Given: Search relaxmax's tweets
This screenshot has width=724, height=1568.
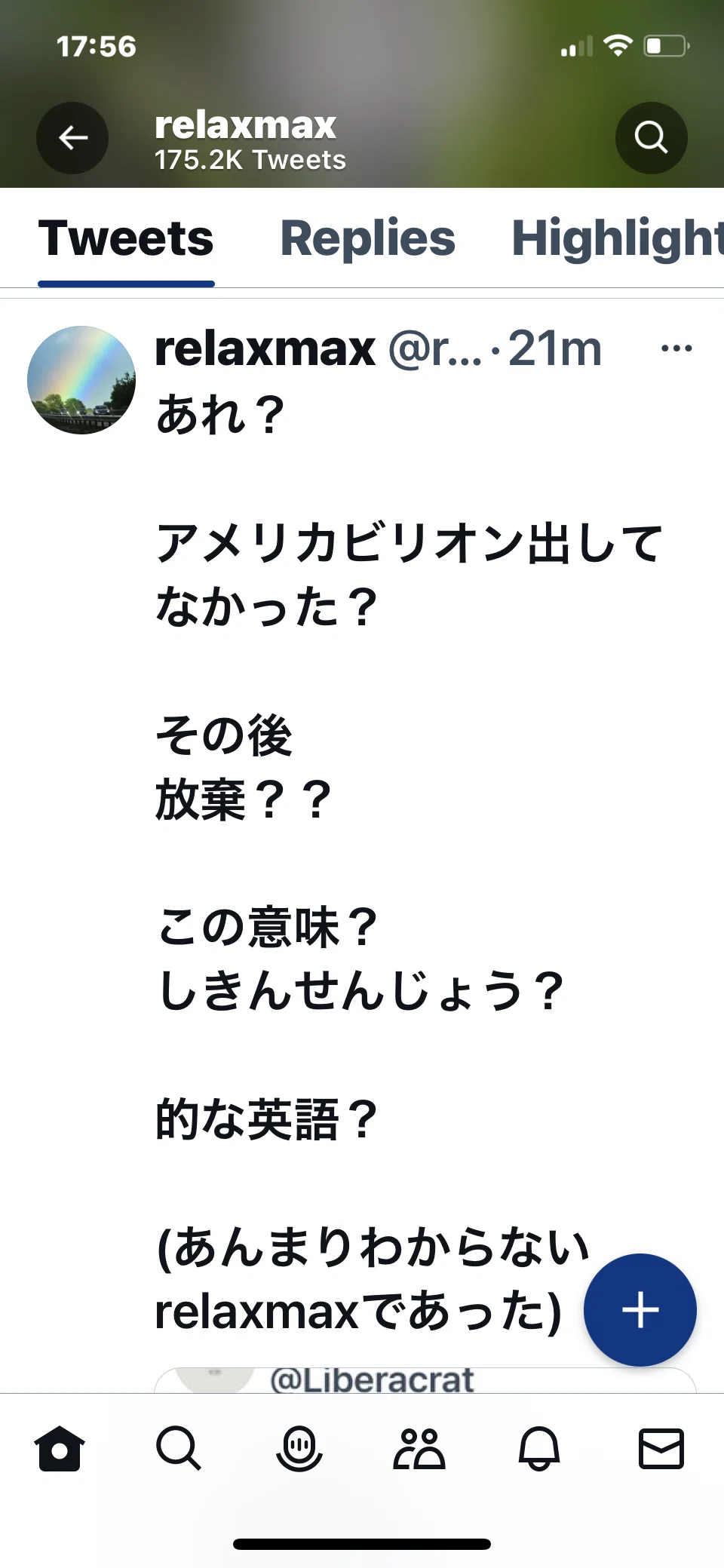Looking at the screenshot, I should tap(651, 138).
